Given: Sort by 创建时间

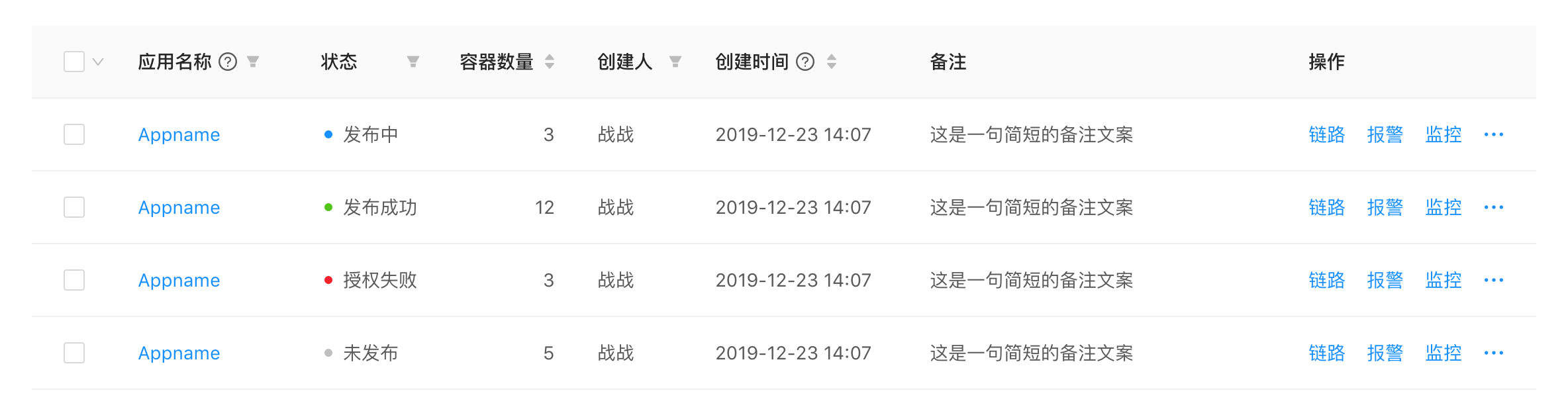Looking at the screenshot, I should (832, 62).
